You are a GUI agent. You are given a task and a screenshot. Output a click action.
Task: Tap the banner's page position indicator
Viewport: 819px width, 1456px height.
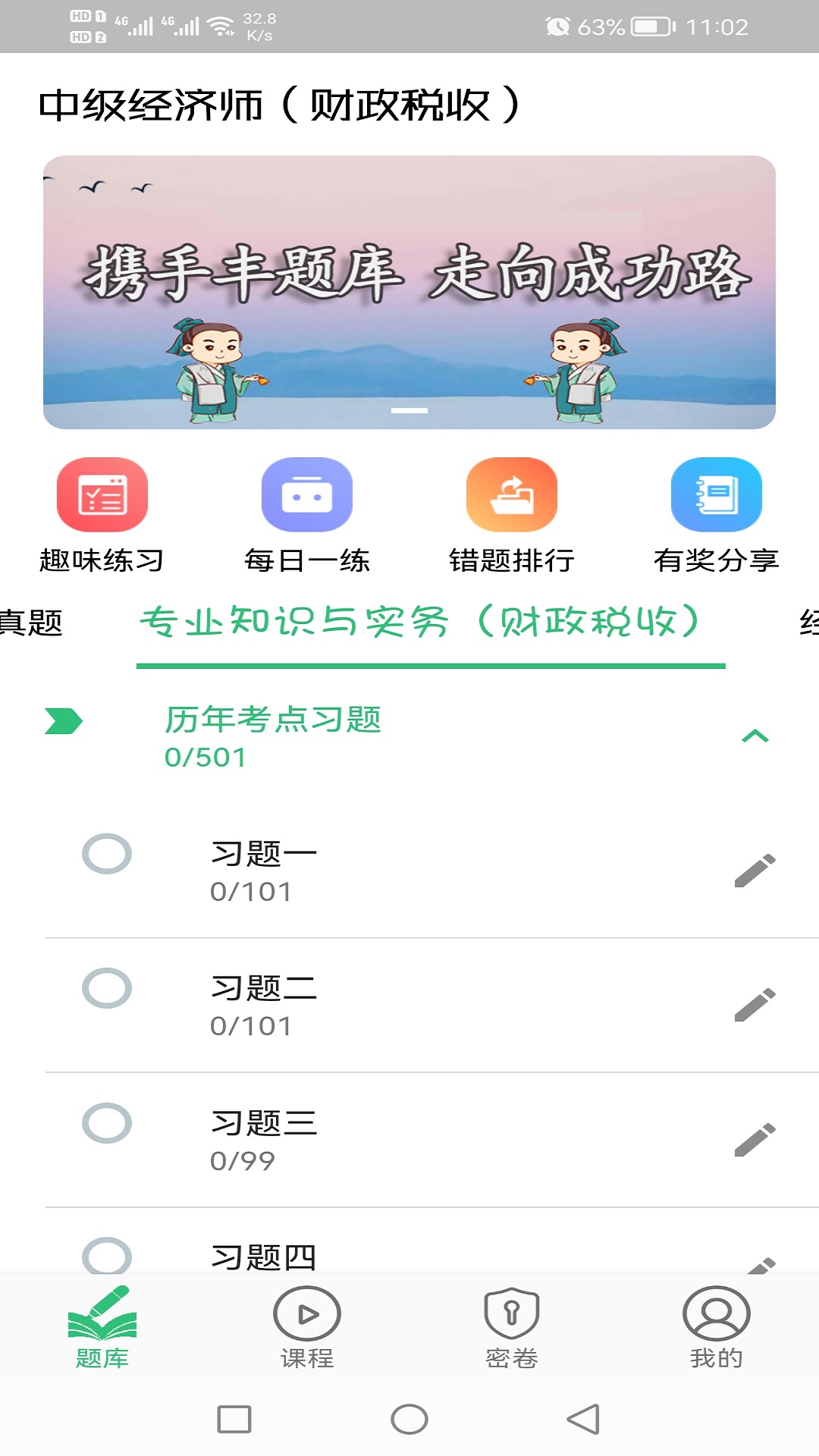click(x=409, y=410)
